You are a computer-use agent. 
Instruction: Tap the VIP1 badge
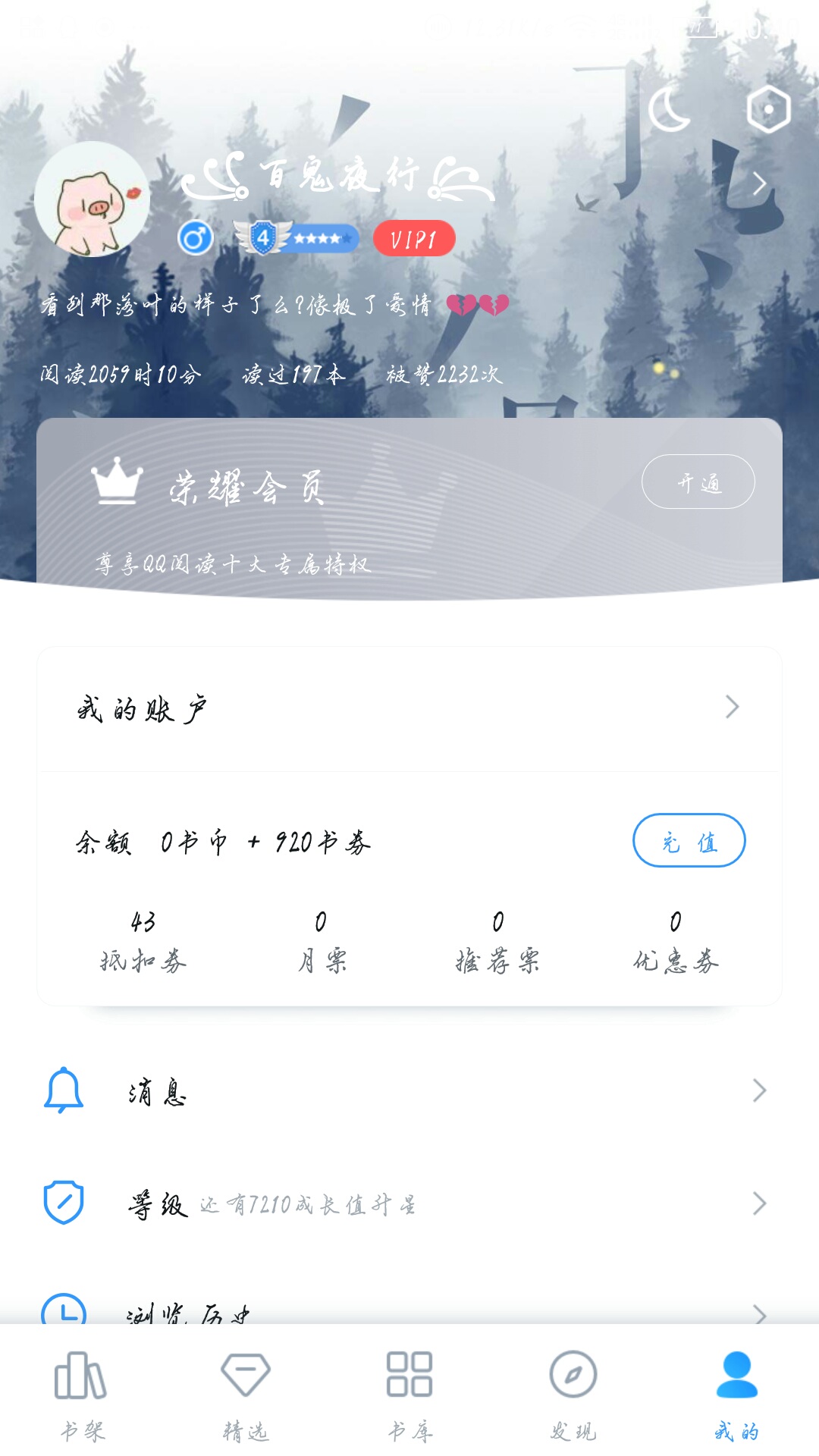click(x=414, y=239)
